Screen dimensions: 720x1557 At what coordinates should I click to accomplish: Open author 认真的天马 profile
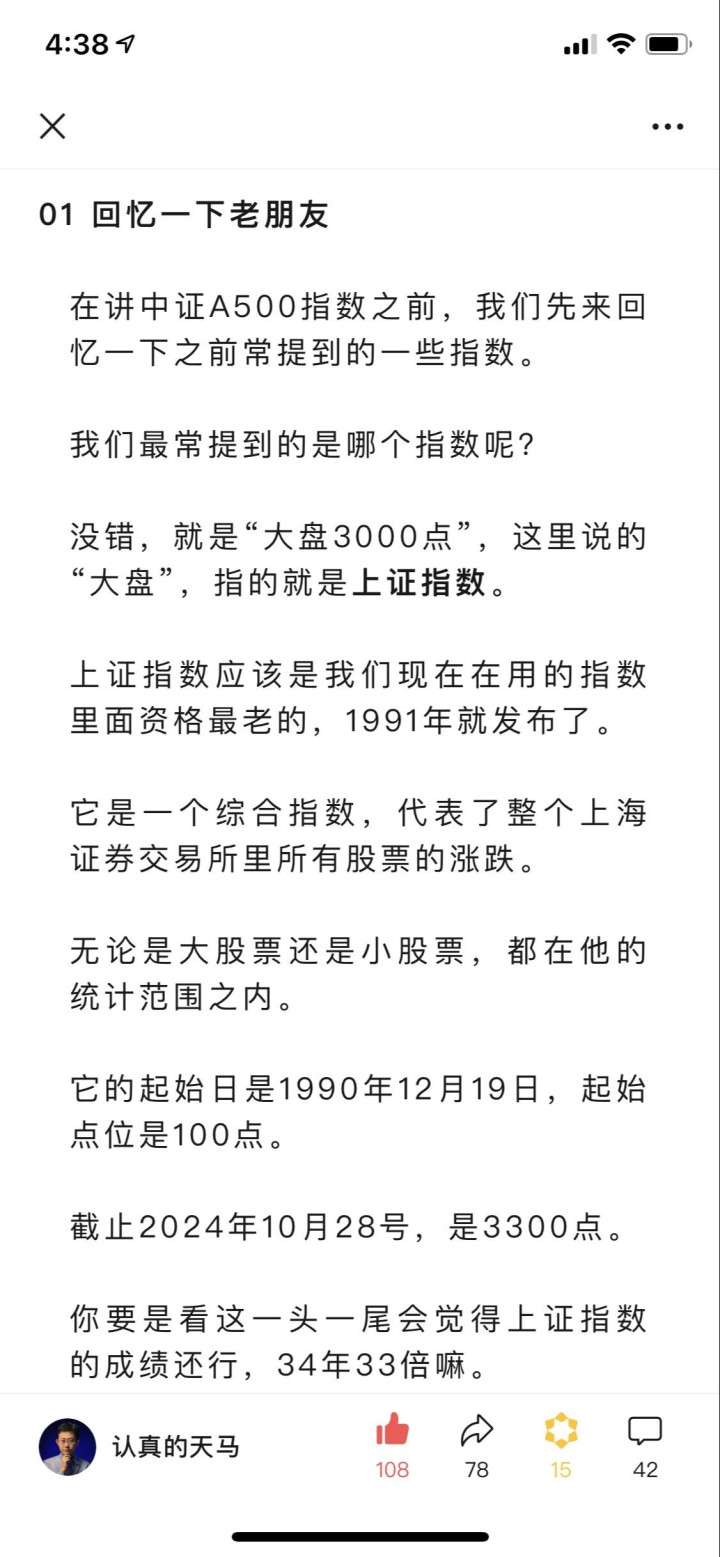click(x=140, y=1446)
